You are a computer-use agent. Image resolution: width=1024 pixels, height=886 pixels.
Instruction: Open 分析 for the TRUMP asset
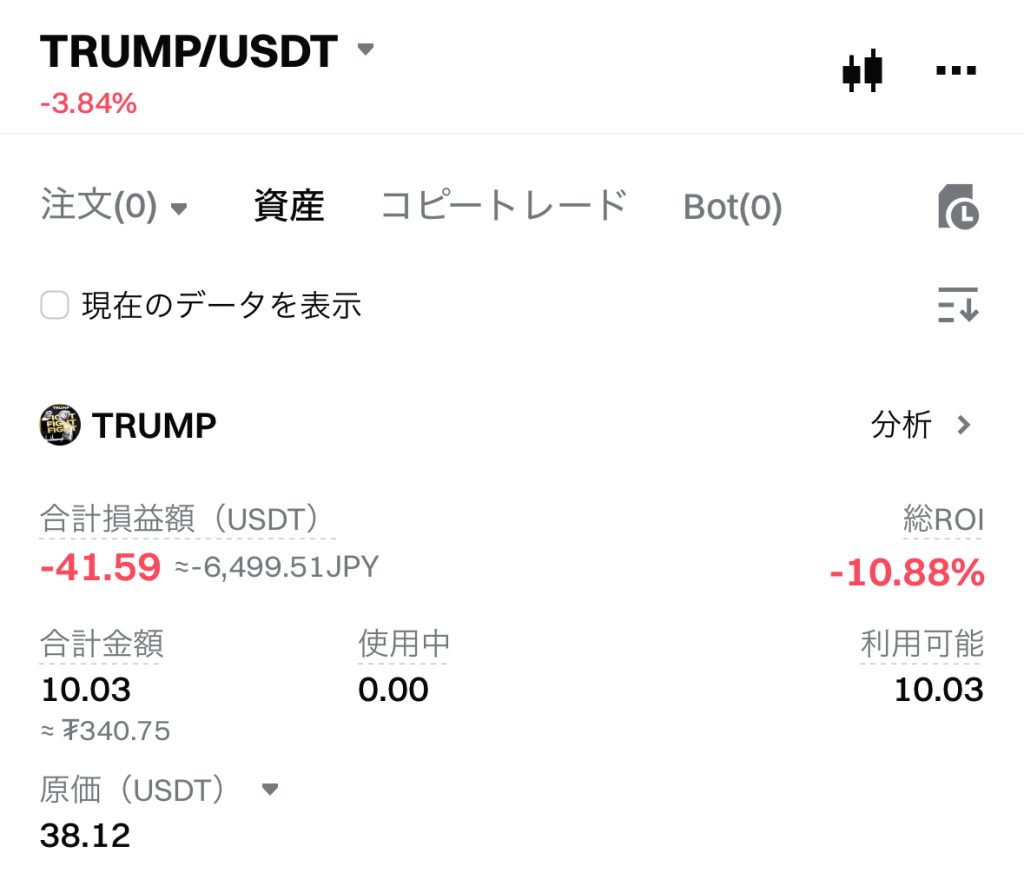(921, 426)
